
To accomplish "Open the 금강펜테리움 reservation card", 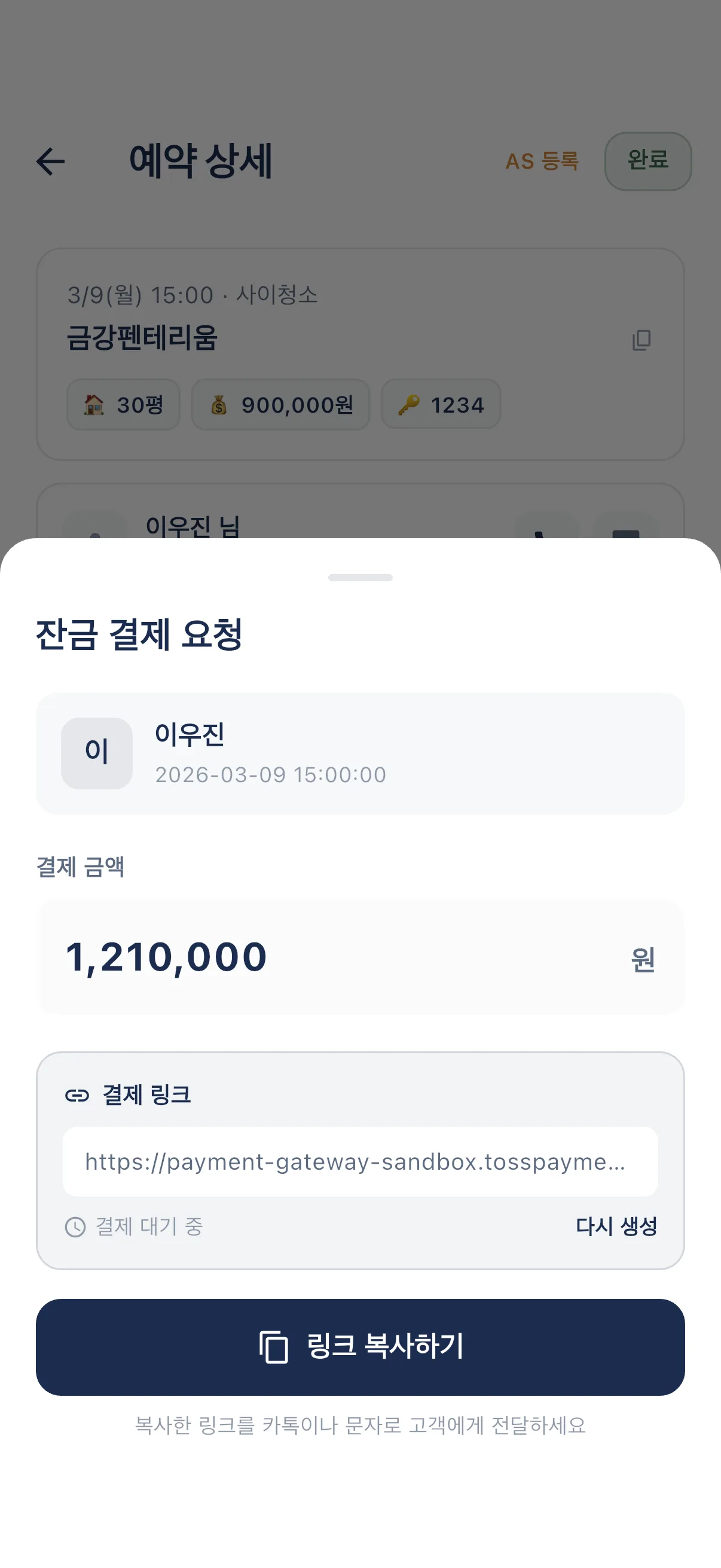I will coord(361,350).
